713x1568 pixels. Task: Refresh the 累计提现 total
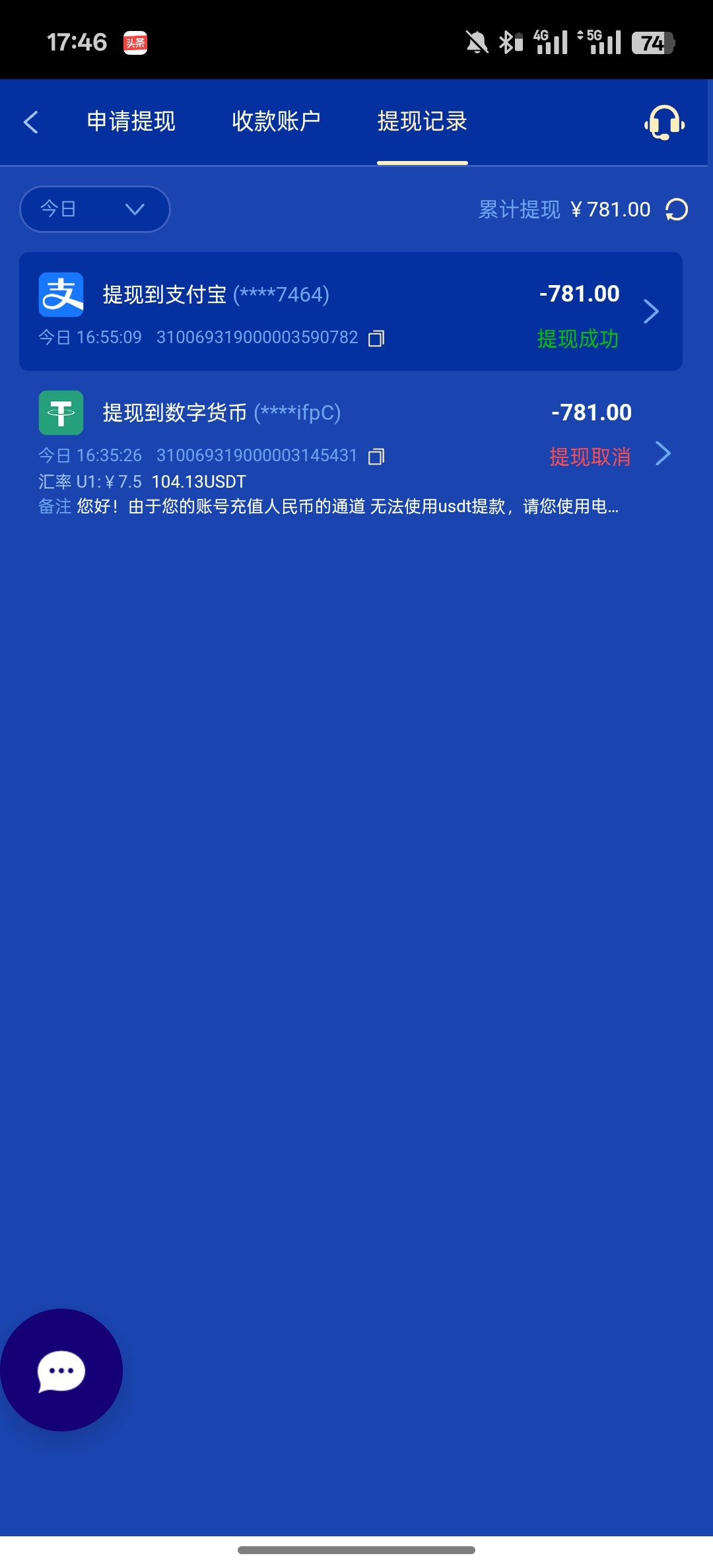coord(677,210)
